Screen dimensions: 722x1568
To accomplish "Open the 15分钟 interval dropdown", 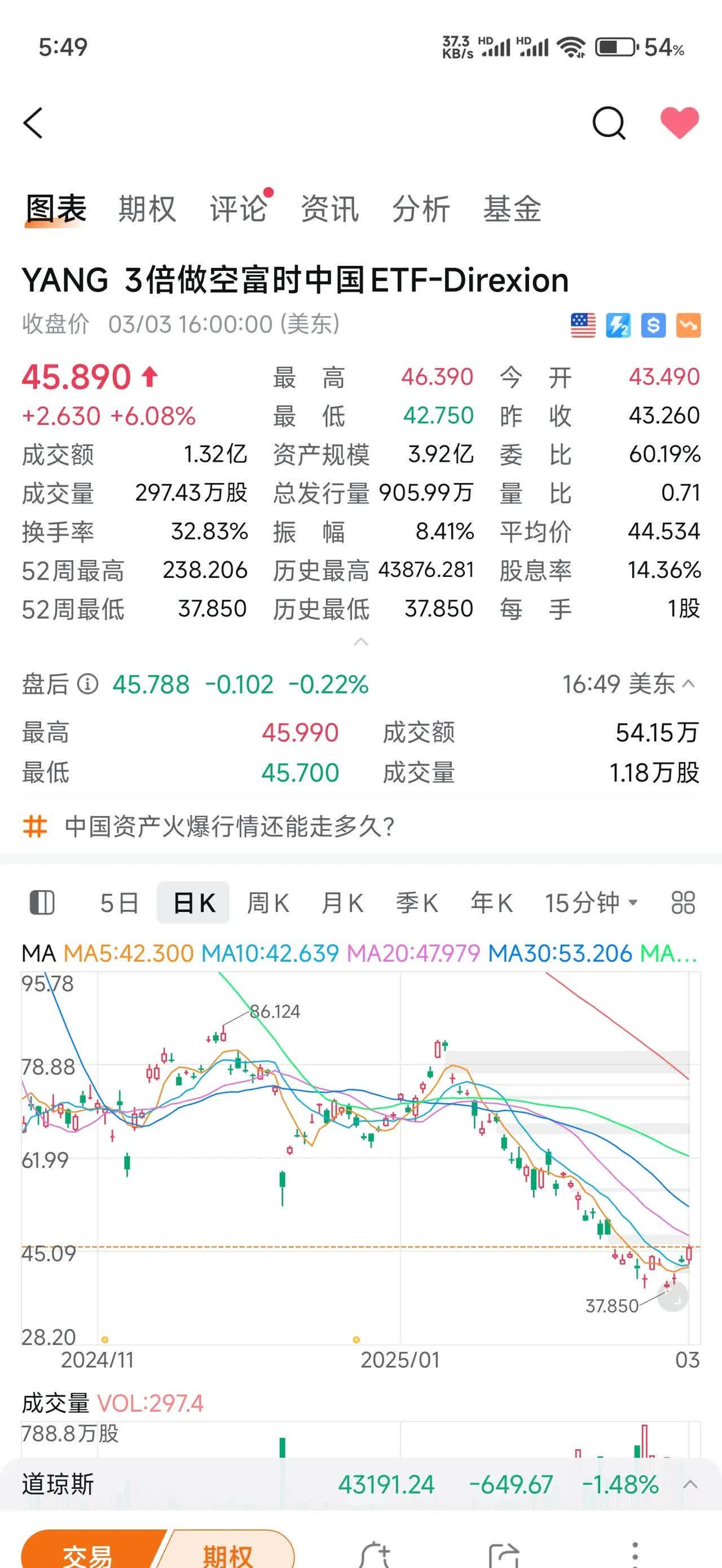I will click(x=588, y=903).
